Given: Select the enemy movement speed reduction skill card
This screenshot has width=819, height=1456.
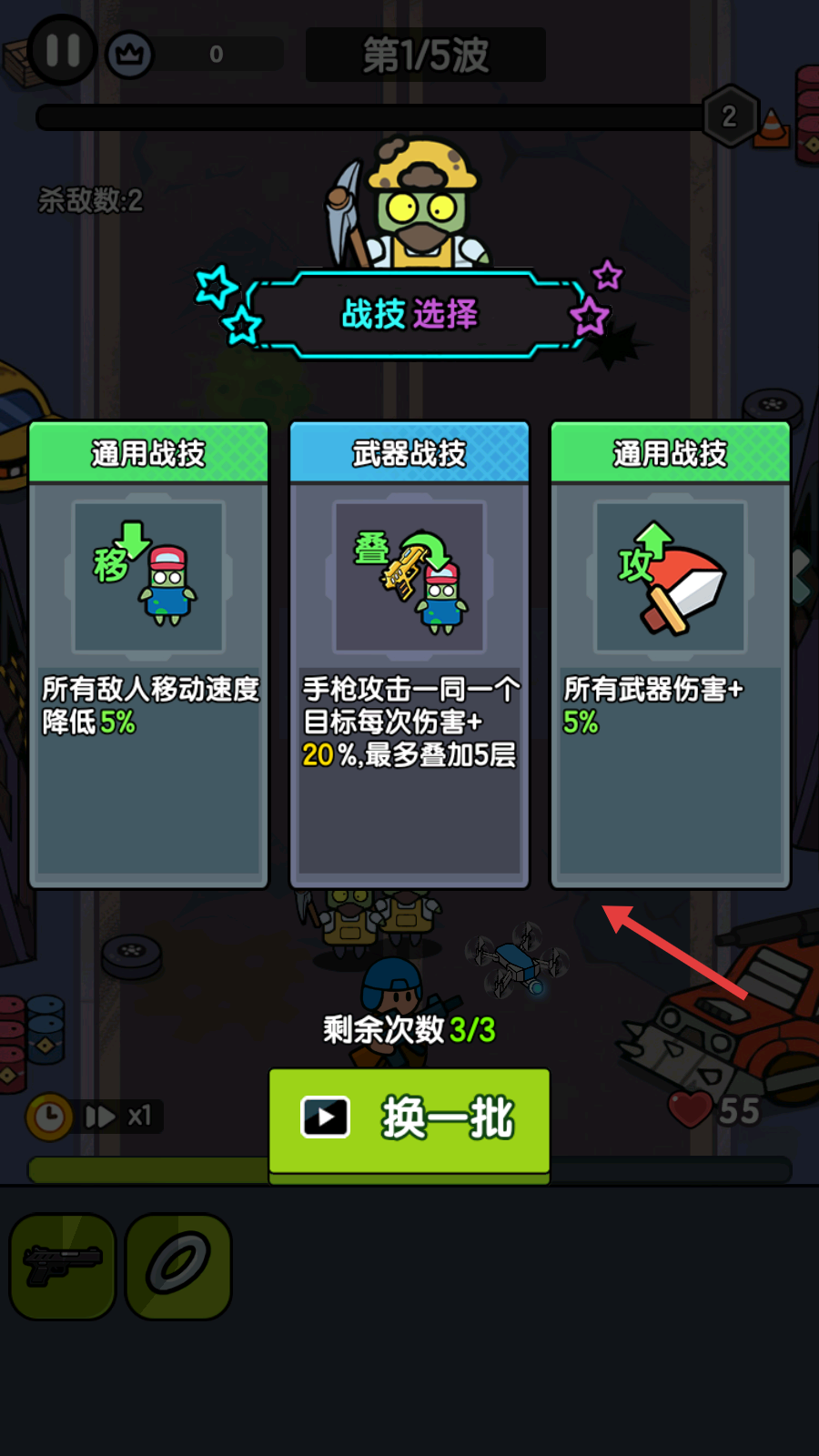Looking at the screenshot, I should [148, 653].
